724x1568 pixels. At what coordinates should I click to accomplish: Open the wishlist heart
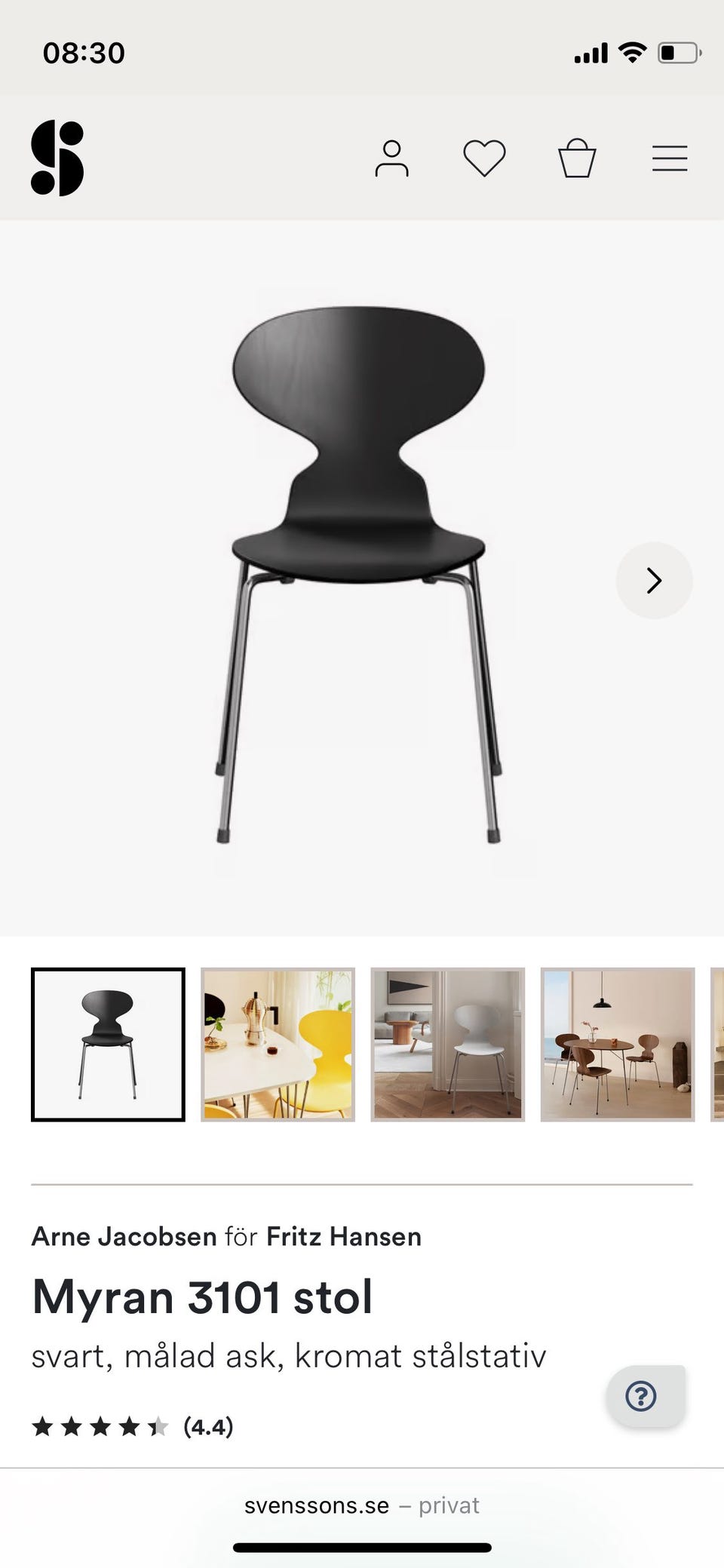484,158
